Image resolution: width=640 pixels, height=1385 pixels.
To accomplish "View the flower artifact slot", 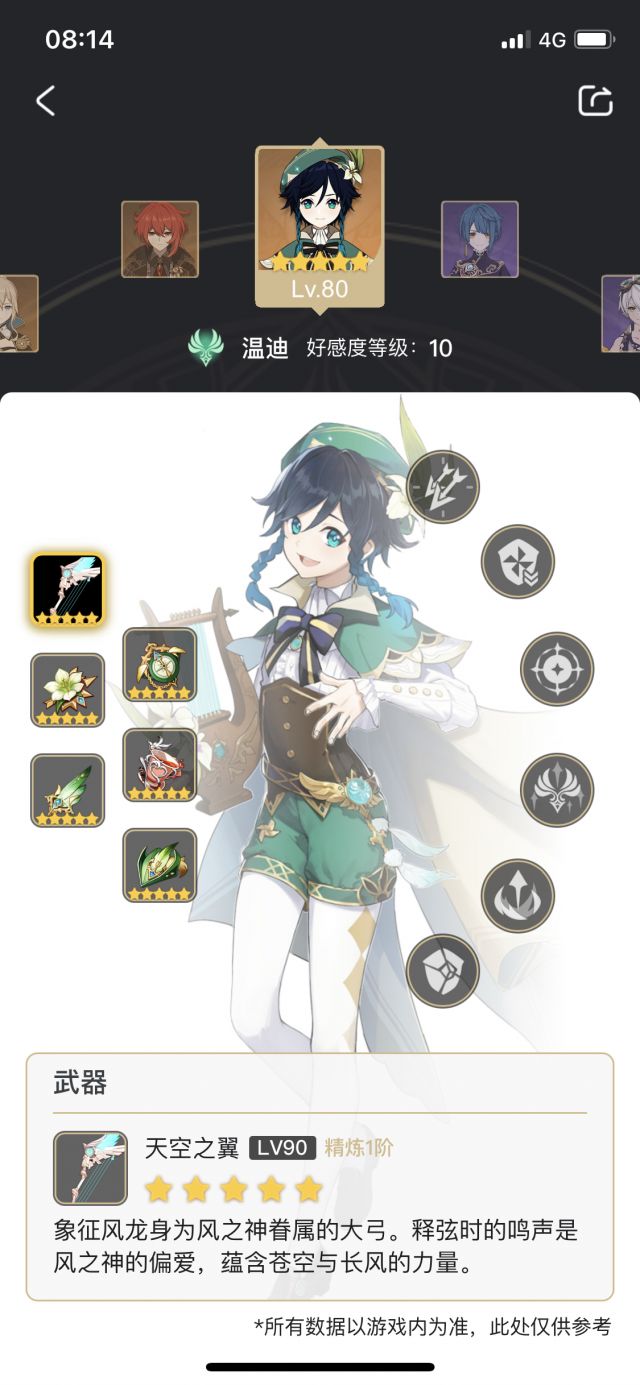I will point(68,690).
